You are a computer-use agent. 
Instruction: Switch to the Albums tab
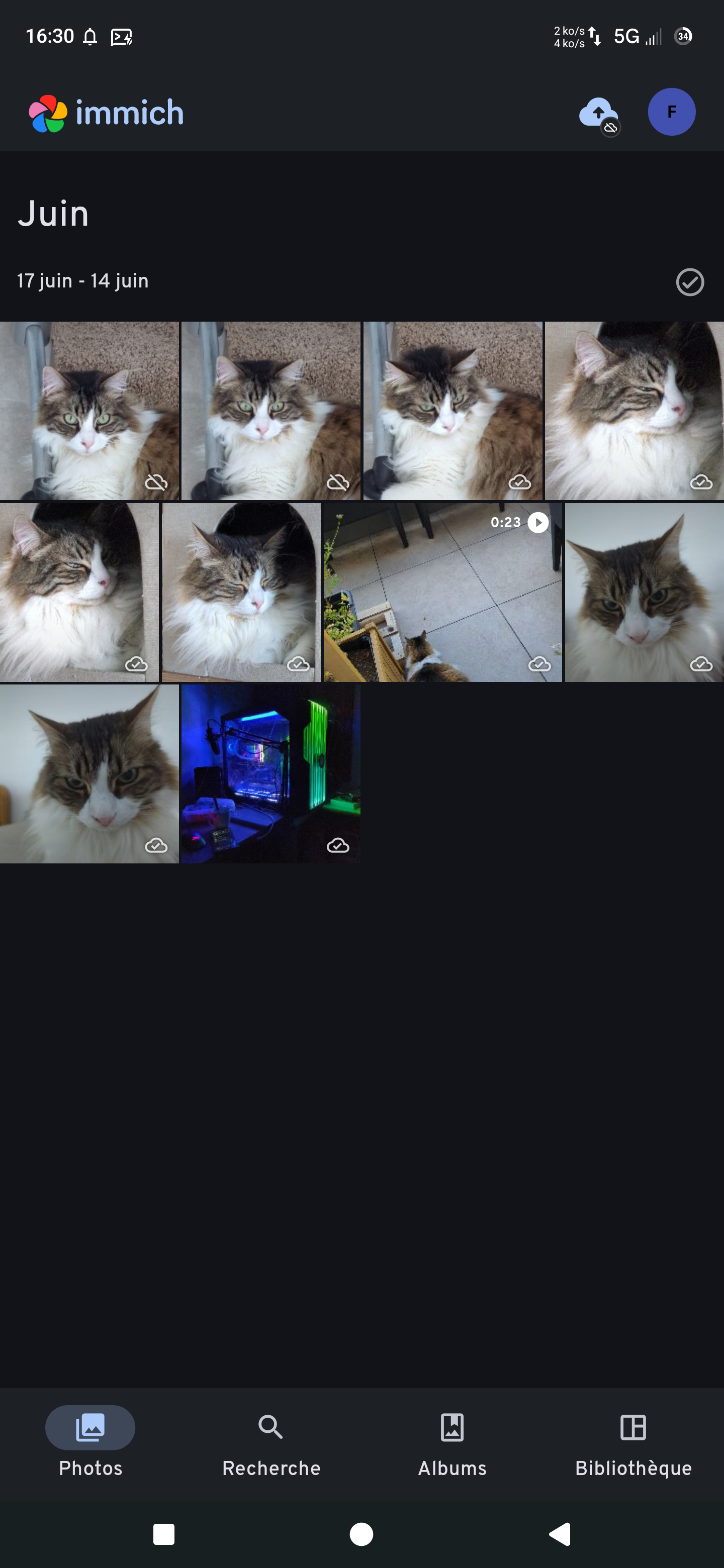pos(452,1445)
